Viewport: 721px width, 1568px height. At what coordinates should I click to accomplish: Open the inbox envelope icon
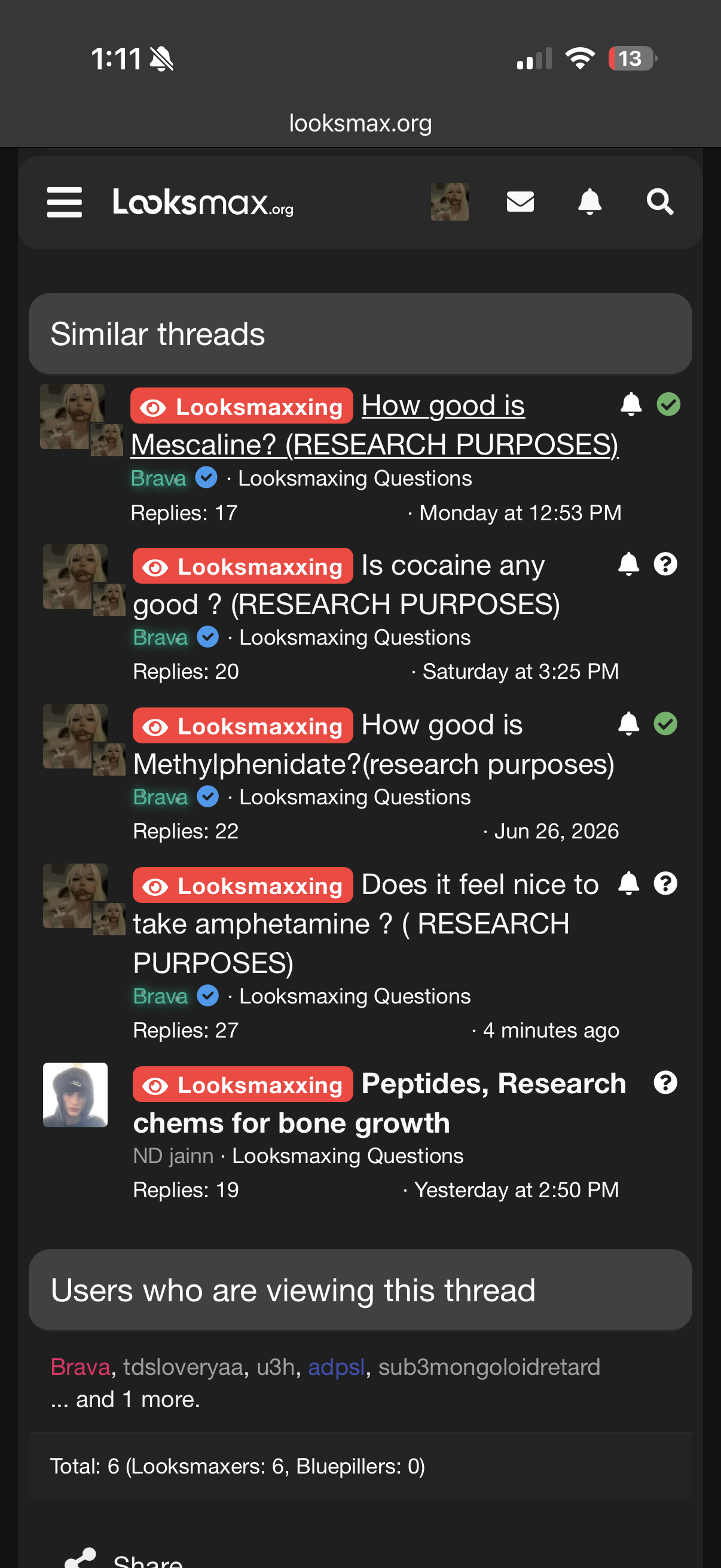point(520,202)
